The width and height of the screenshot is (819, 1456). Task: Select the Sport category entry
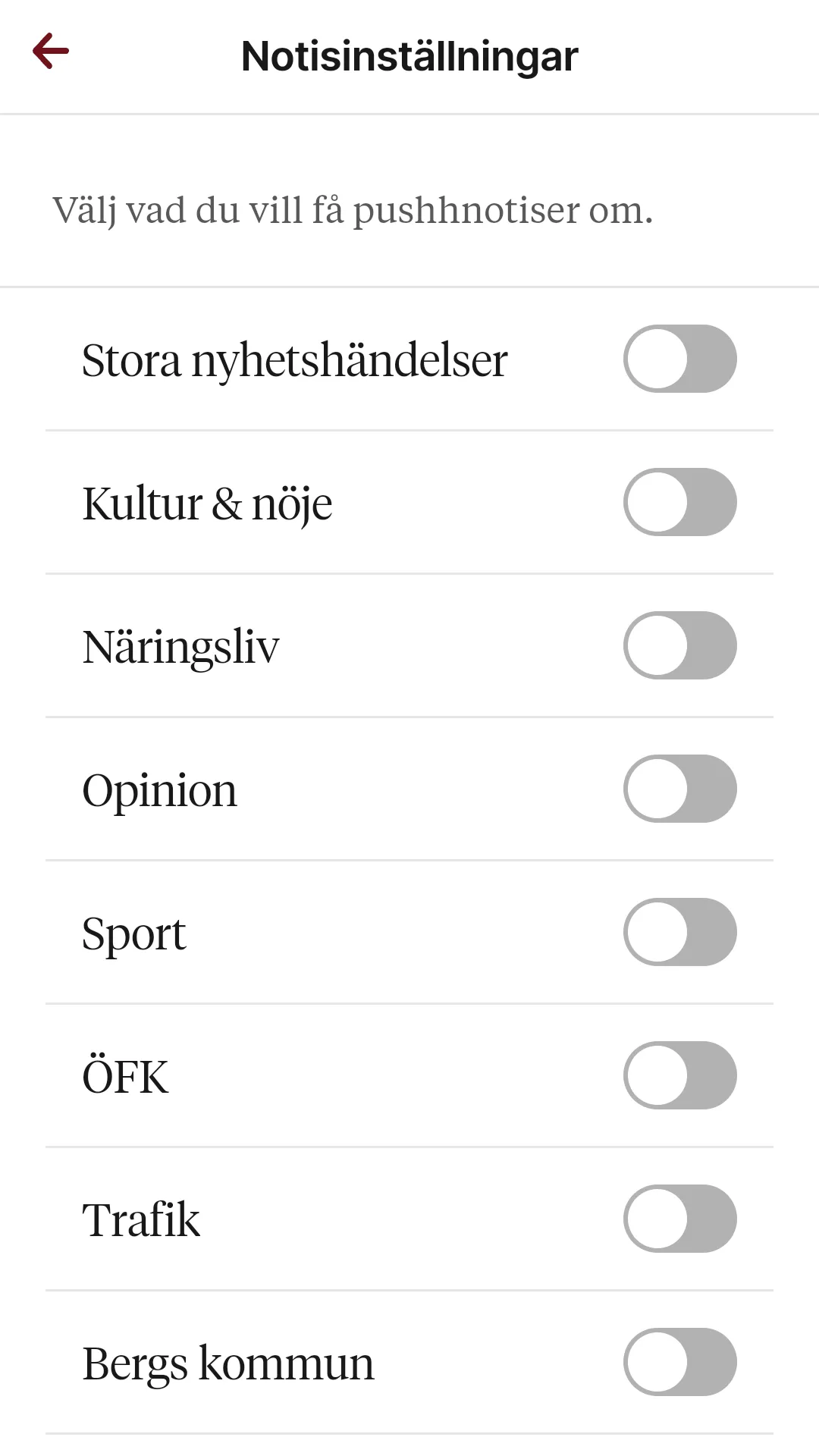coord(133,932)
